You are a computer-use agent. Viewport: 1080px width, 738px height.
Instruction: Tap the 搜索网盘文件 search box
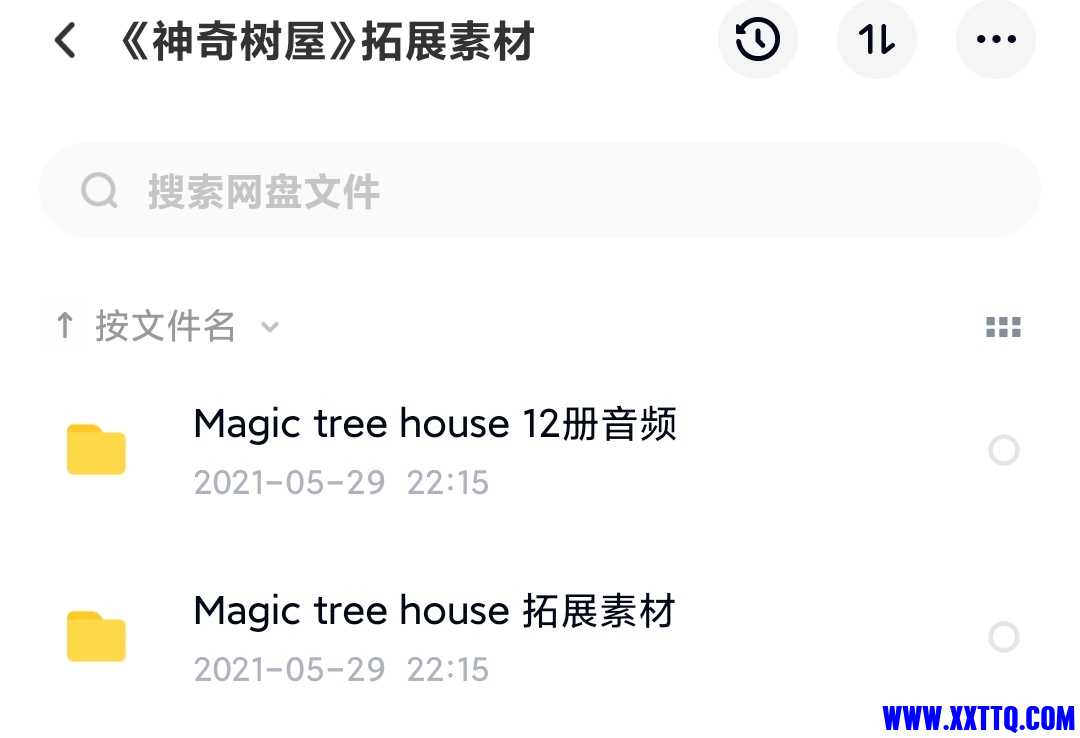pos(540,191)
